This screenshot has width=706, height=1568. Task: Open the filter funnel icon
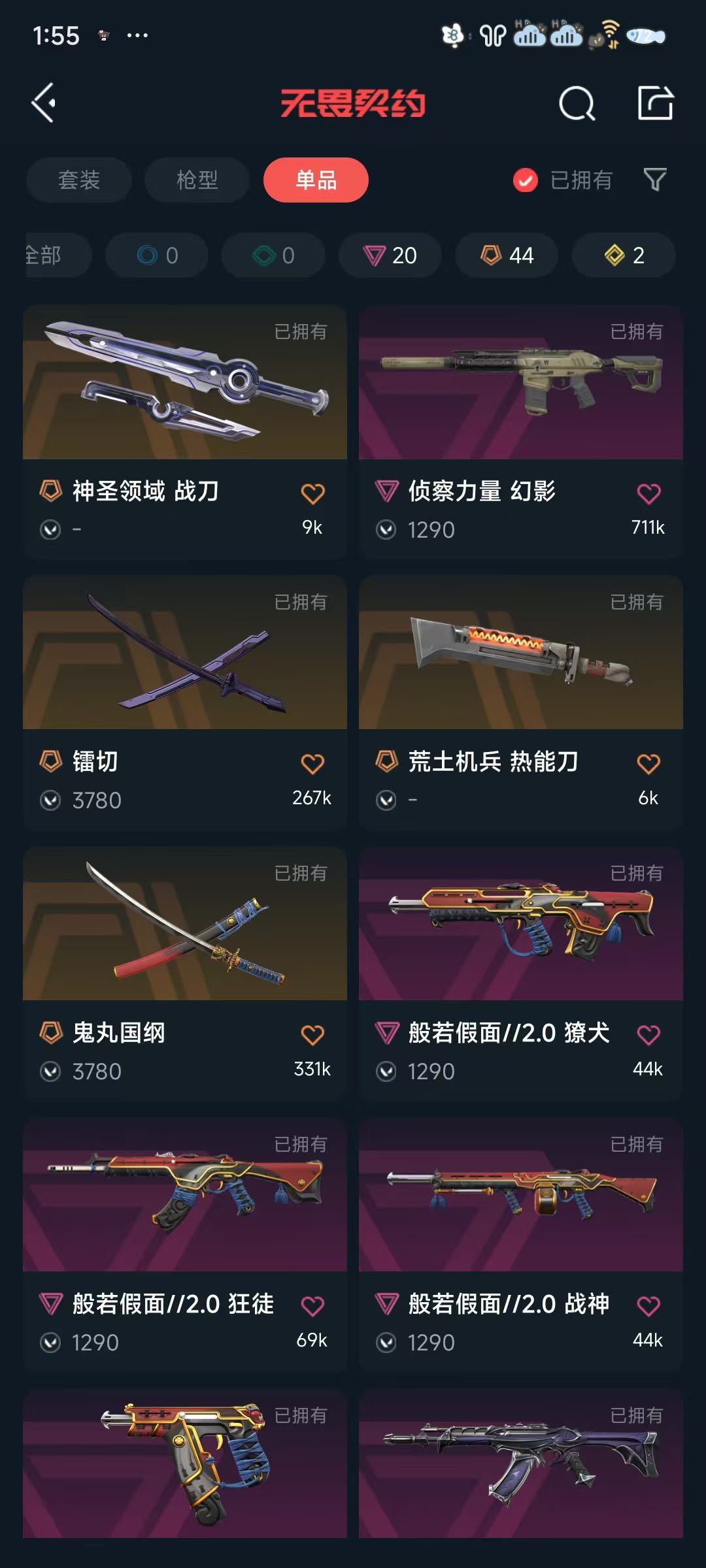pos(655,180)
